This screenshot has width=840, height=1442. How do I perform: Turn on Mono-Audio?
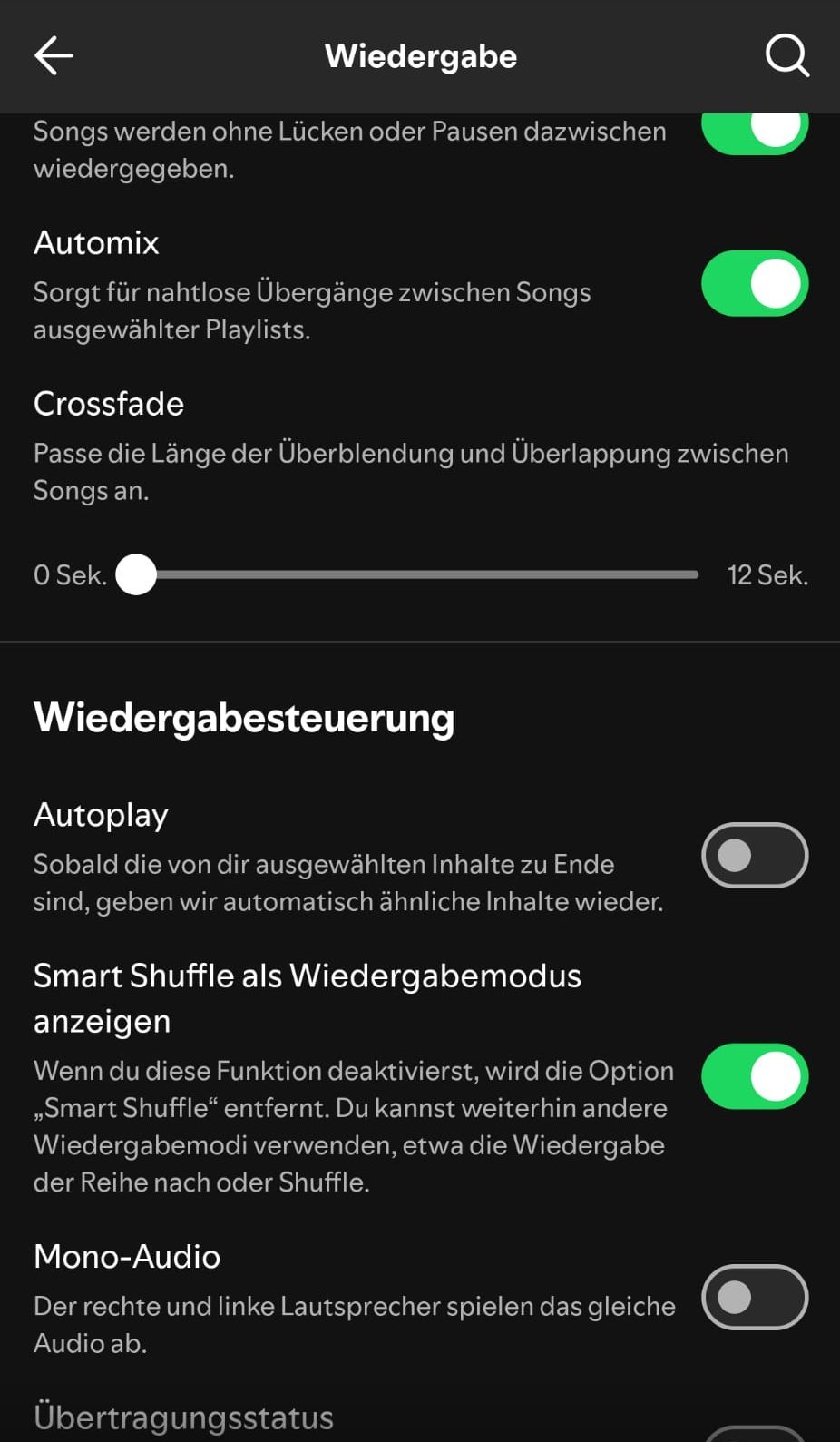click(x=755, y=1297)
